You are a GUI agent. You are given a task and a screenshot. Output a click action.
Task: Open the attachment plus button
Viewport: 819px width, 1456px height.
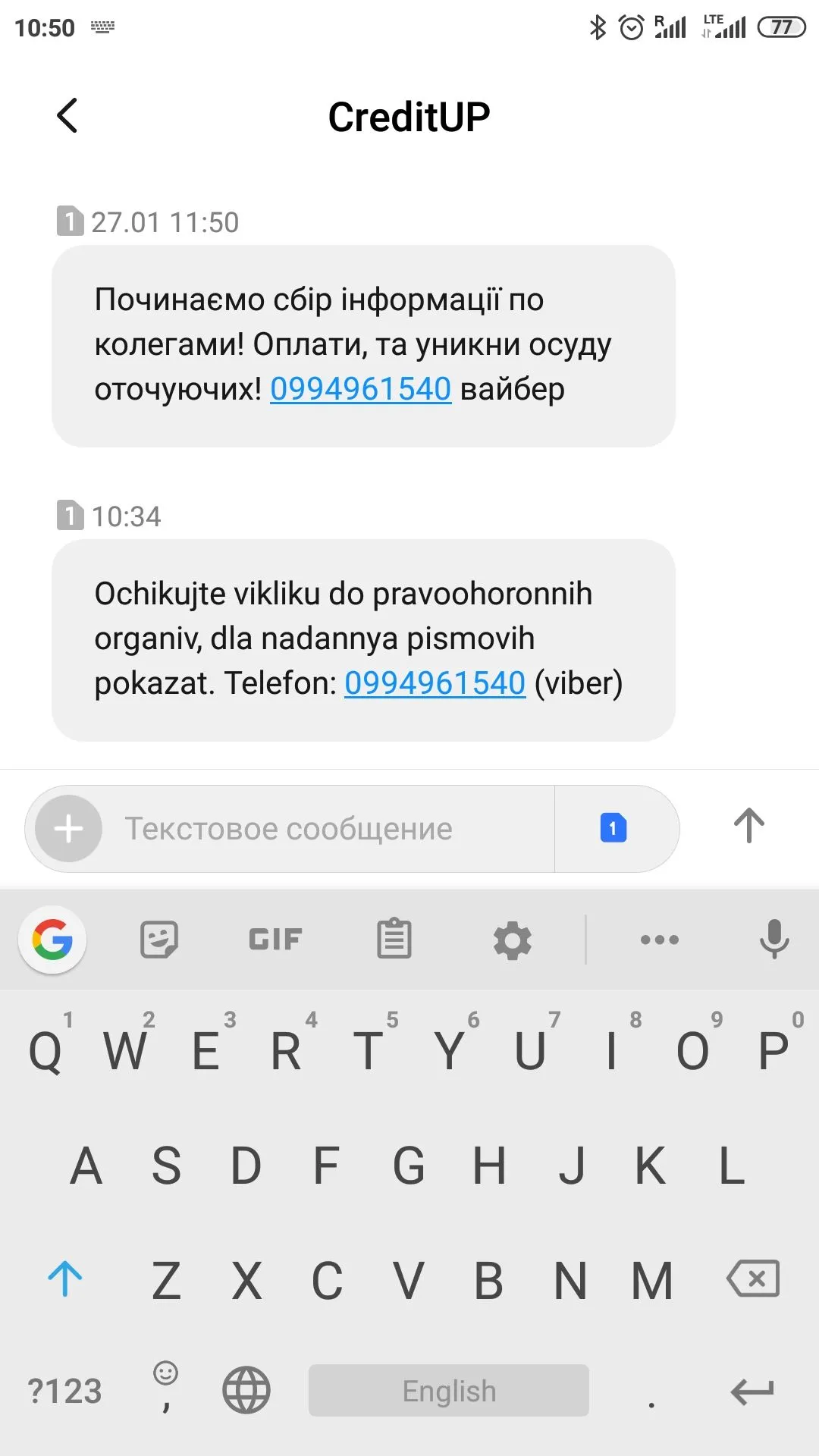click(69, 829)
